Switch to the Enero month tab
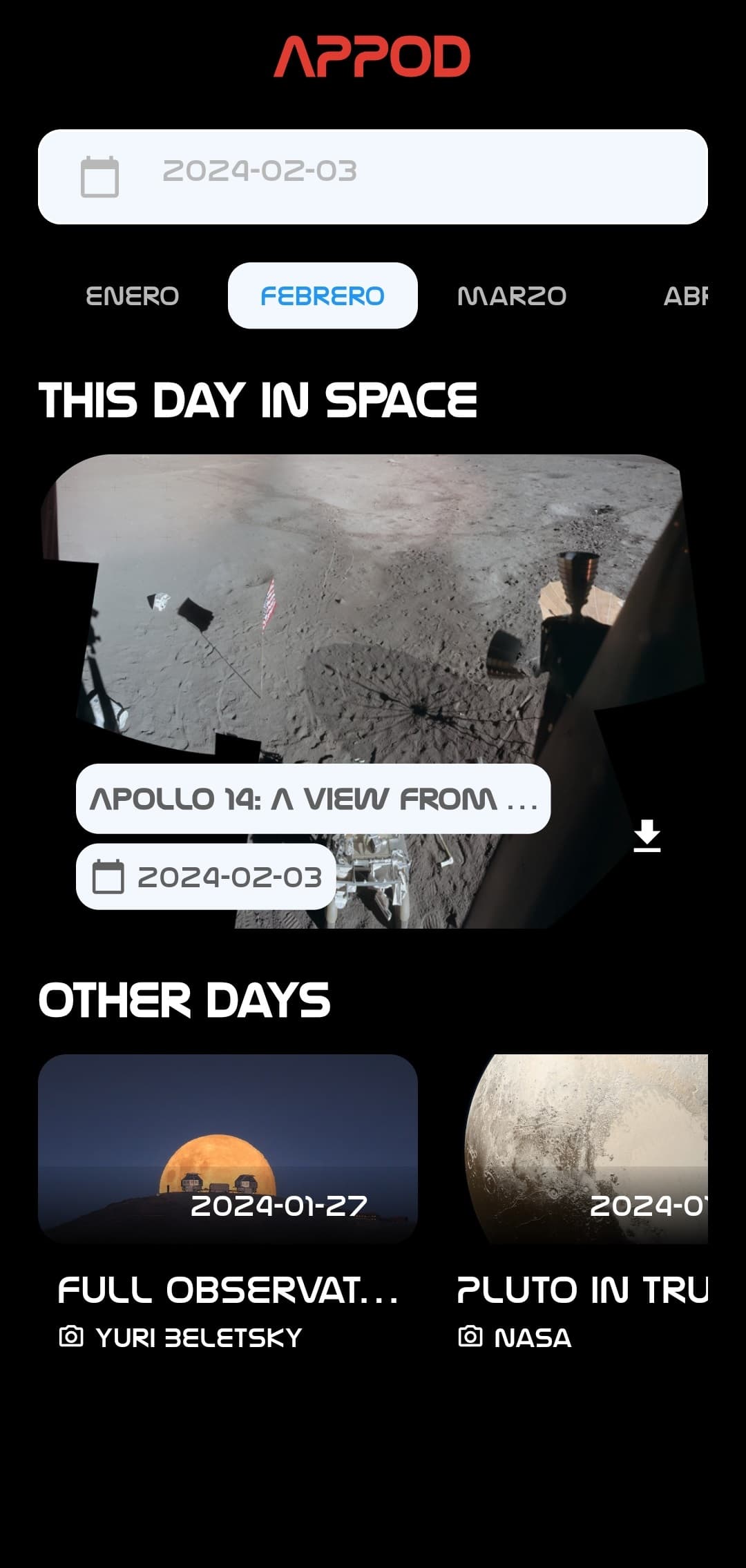746x1568 pixels. 133,296
